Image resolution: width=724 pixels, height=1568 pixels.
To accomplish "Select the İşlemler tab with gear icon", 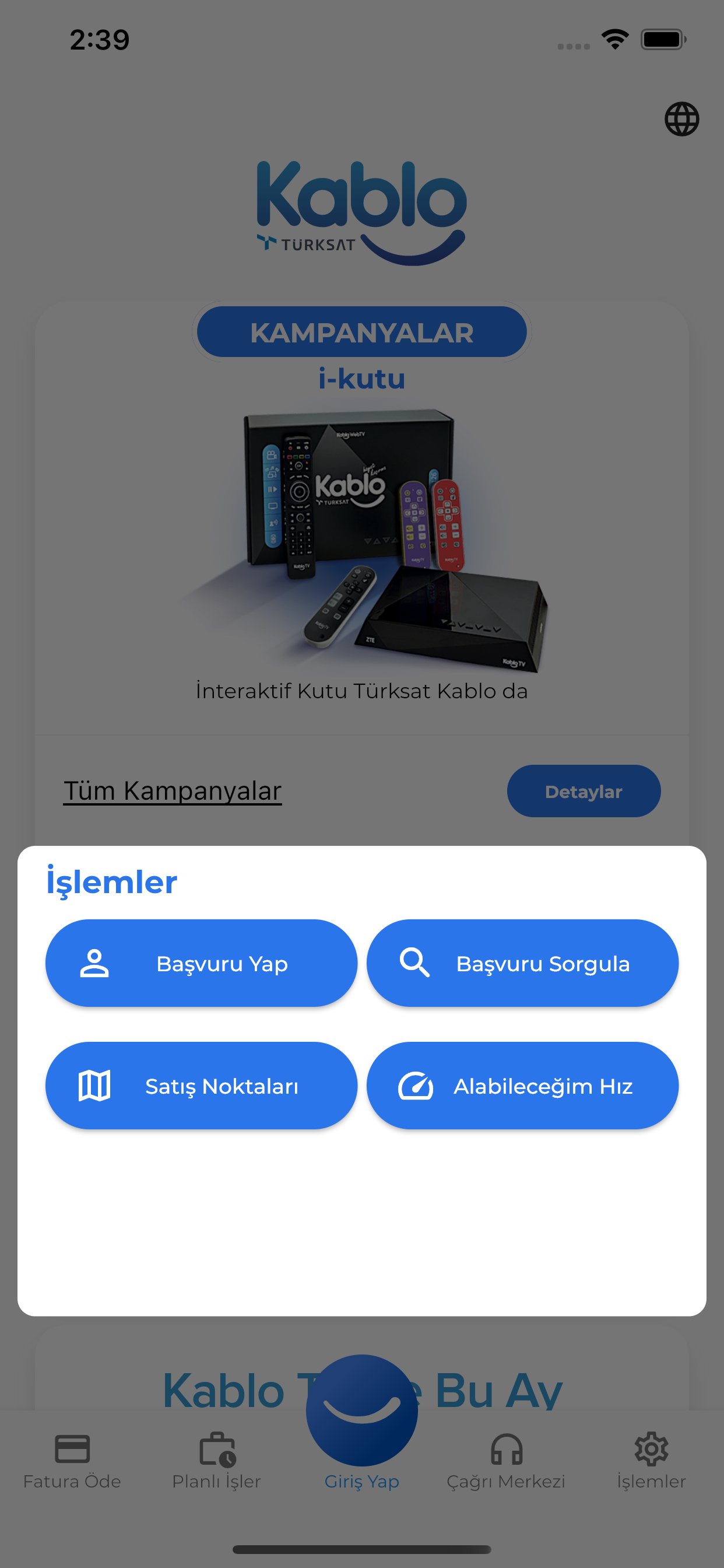I will point(651,1461).
